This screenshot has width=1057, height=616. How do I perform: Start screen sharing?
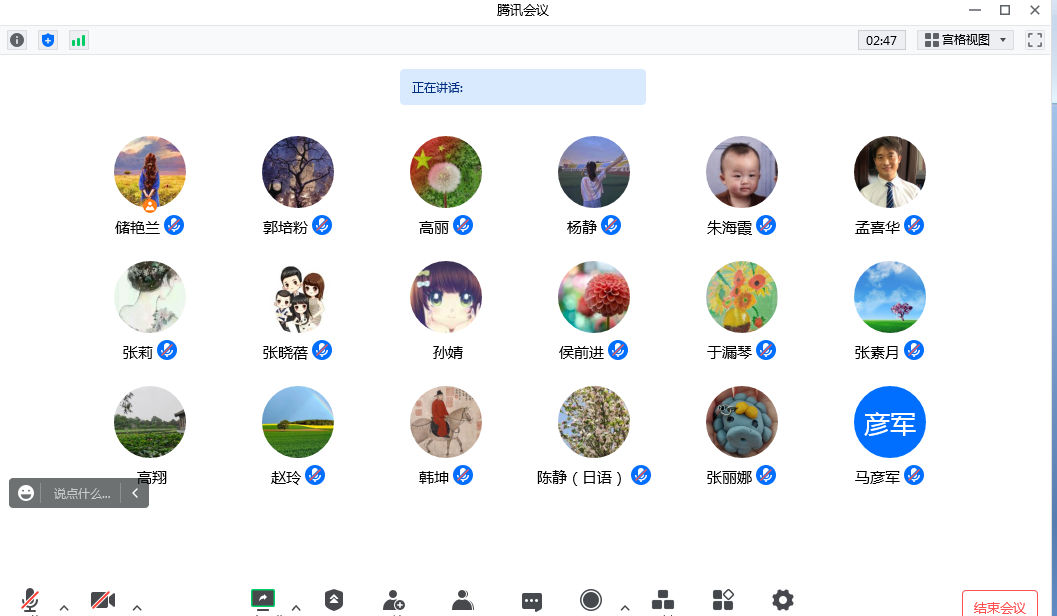tap(262, 599)
